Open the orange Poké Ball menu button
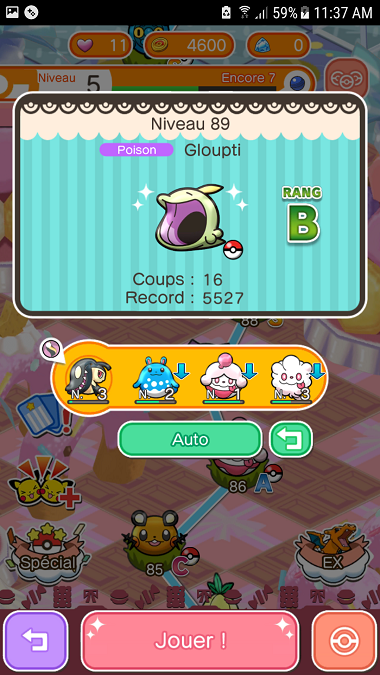The width and height of the screenshot is (380, 675). coord(344,641)
